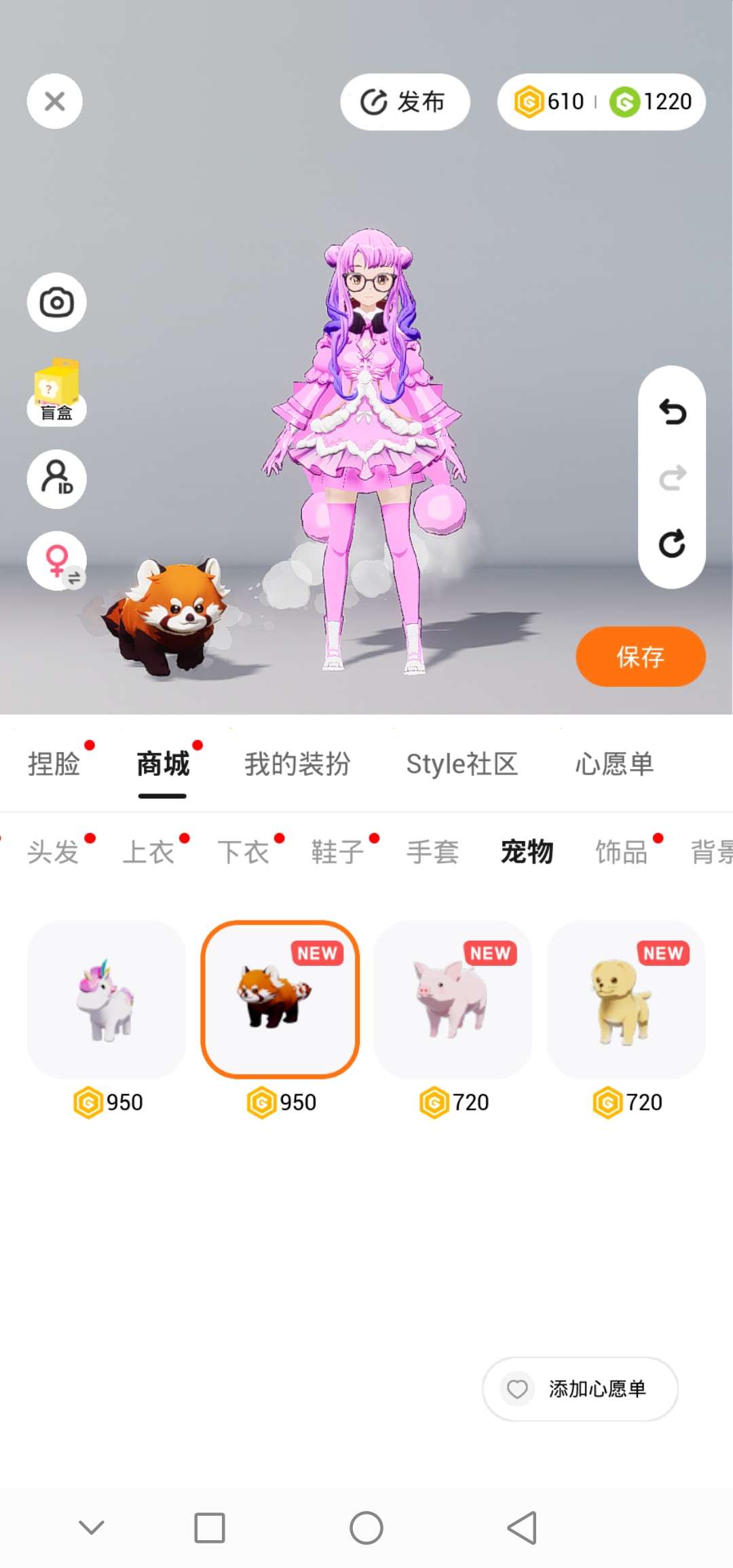Choose the unicorn pet priced 950
This screenshot has height=1568, width=733.
(x=107, y=1000)
